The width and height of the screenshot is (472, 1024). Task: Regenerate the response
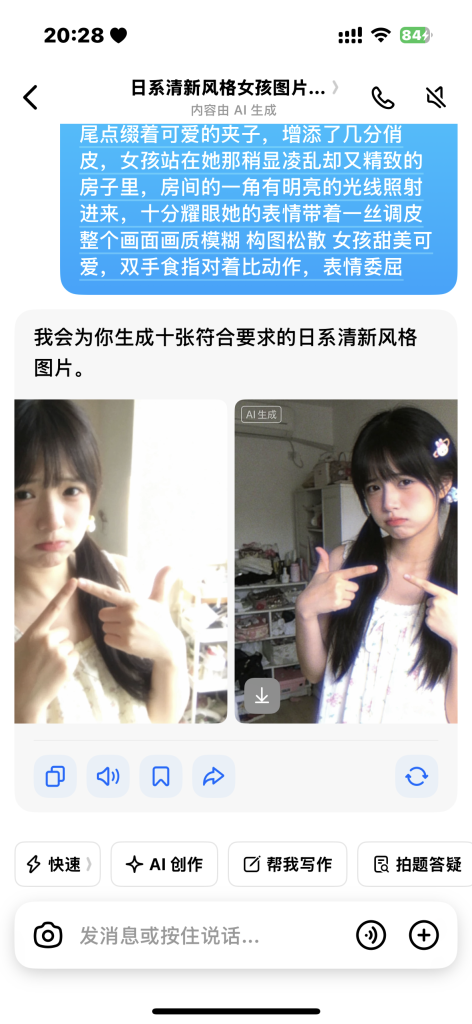(x=417, y=776)
